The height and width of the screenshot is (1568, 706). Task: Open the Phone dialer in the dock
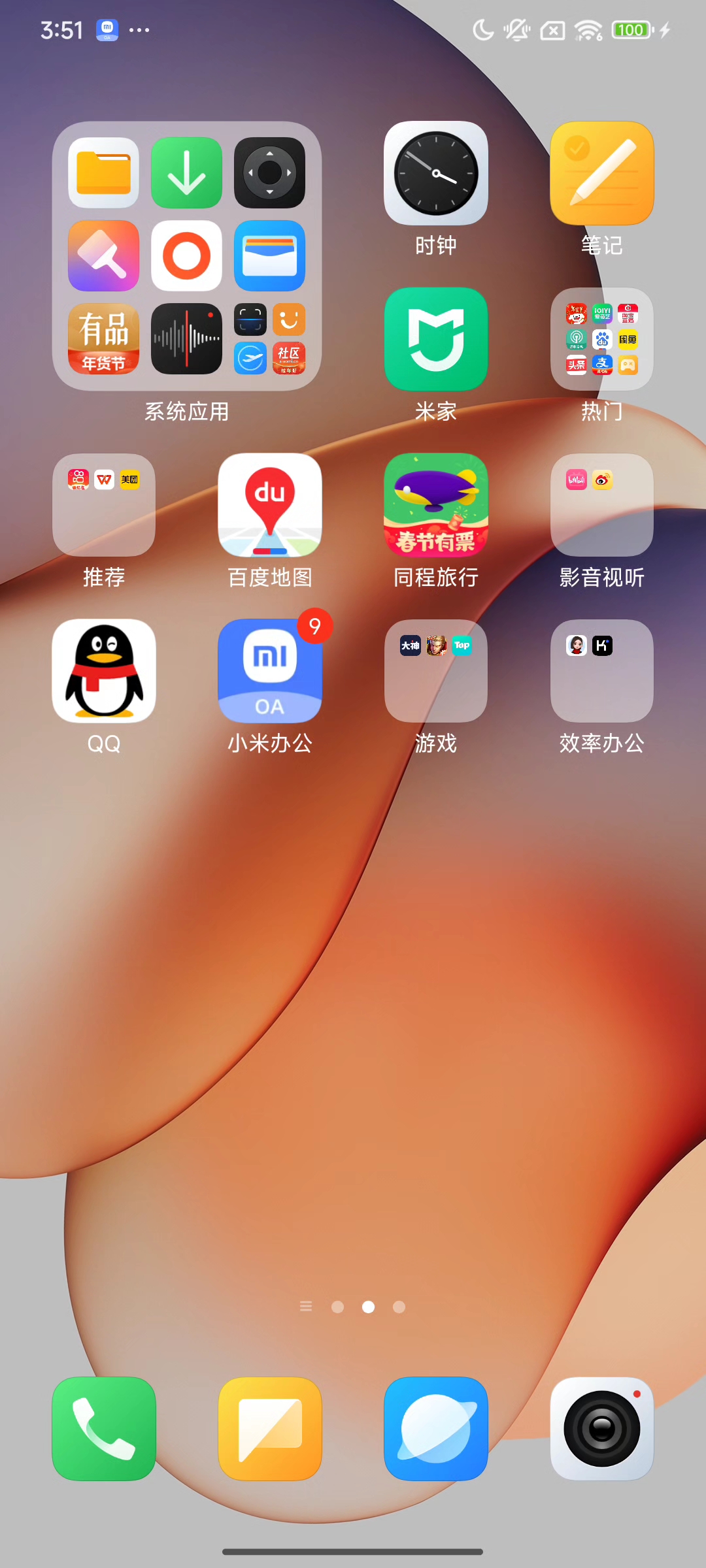pos(104,1428)
